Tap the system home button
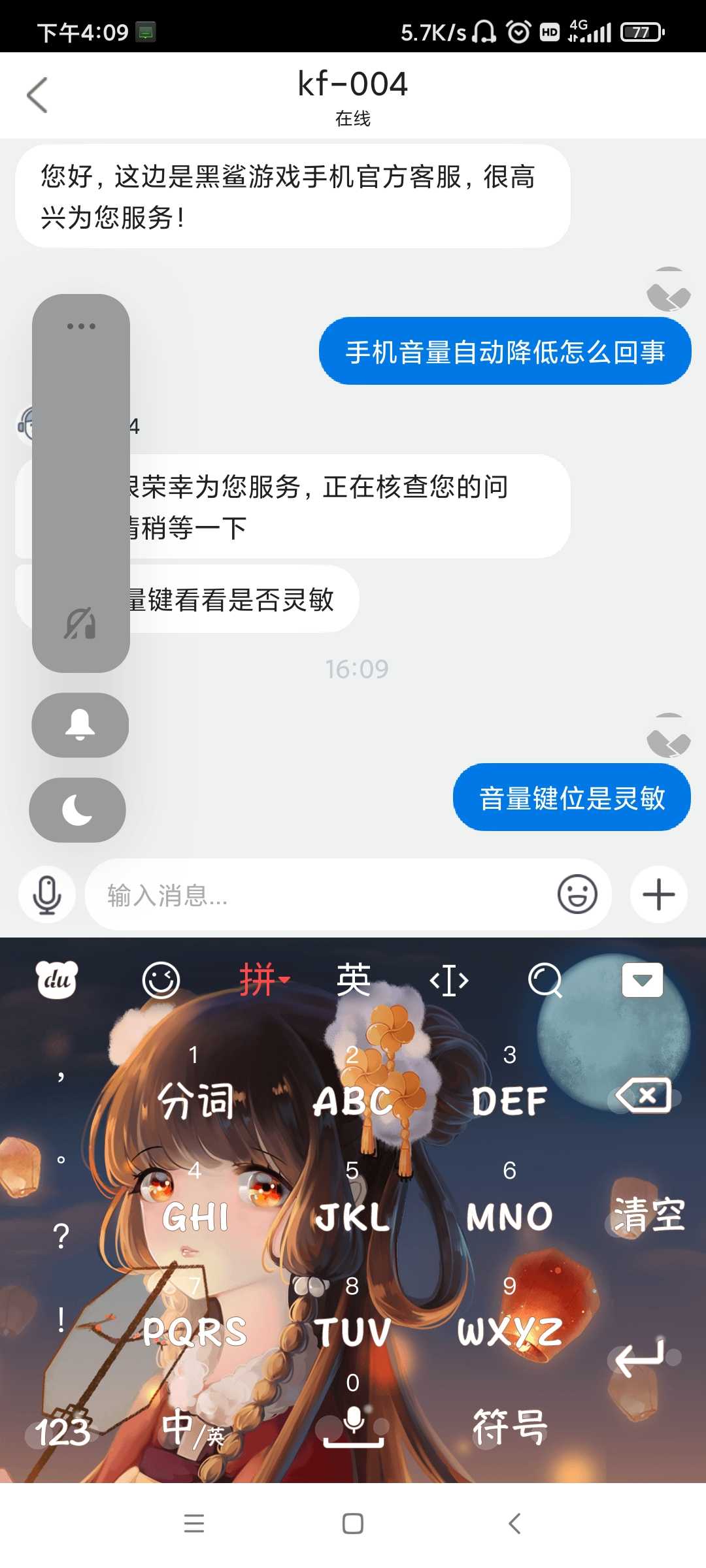The image size is (706, 1568). (353, 1524)
